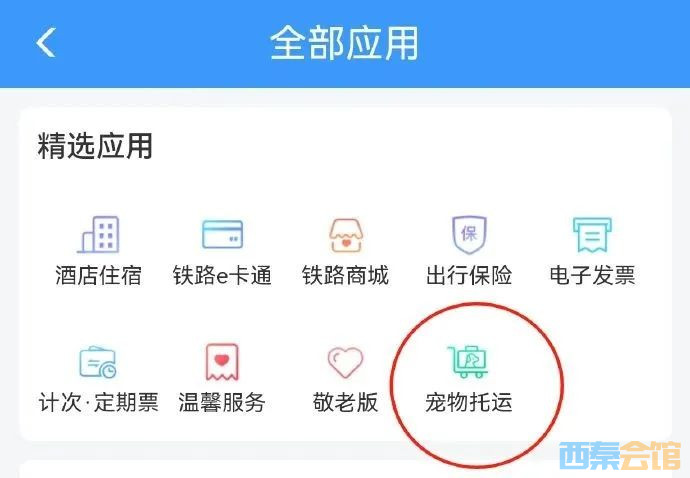Open 铁路商城 shop
This screenshot has width=690, height=478.
[345, 249]
